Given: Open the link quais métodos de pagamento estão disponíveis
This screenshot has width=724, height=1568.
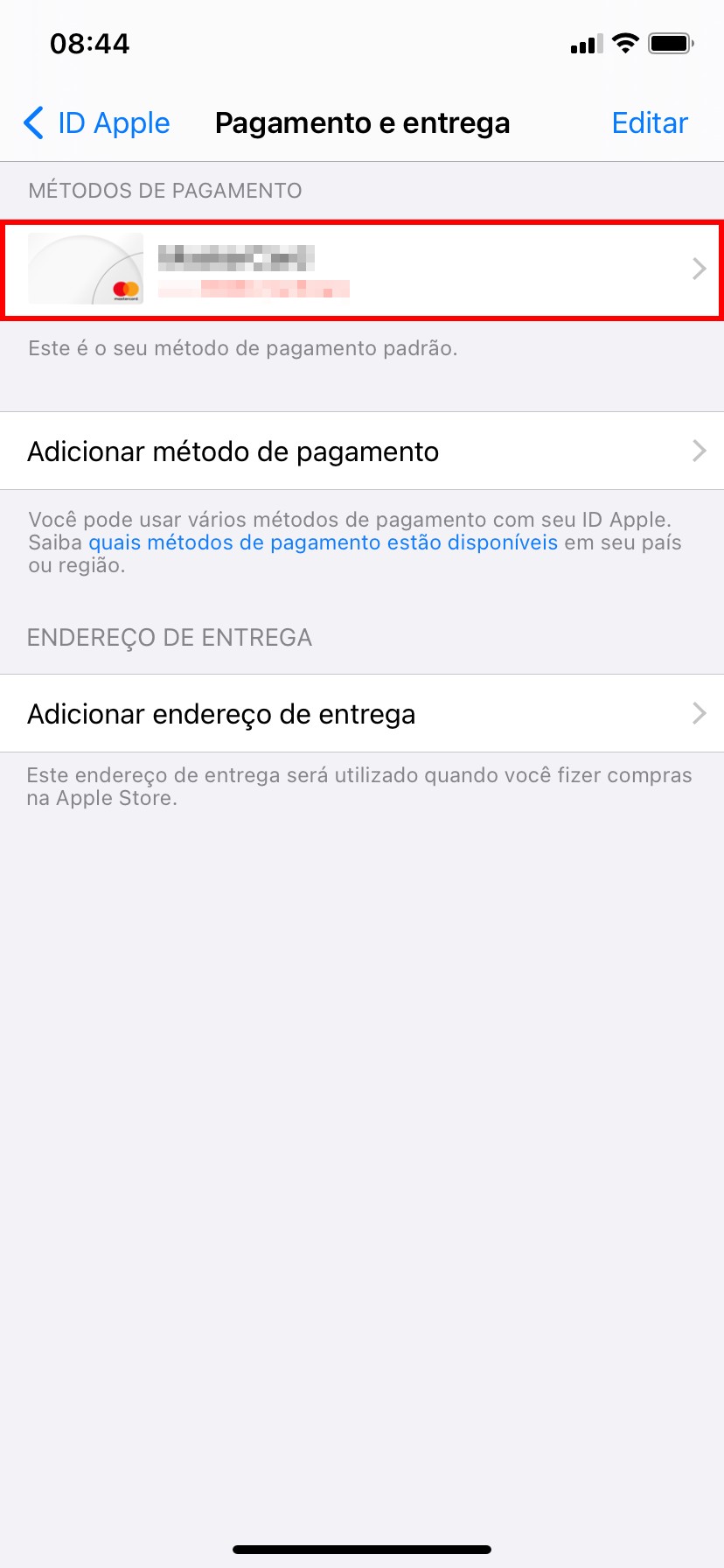Looking at the screenshot, I should pos(323,542).
